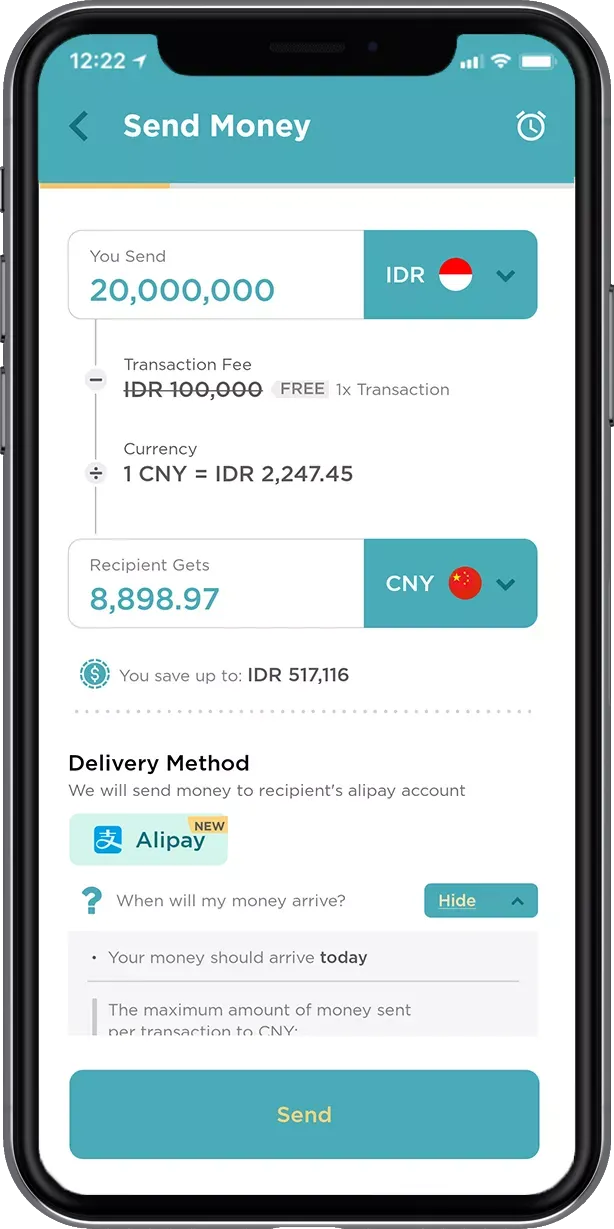Hide the money arrival details
614x1229 pixels.
click(x=480, y=900)
